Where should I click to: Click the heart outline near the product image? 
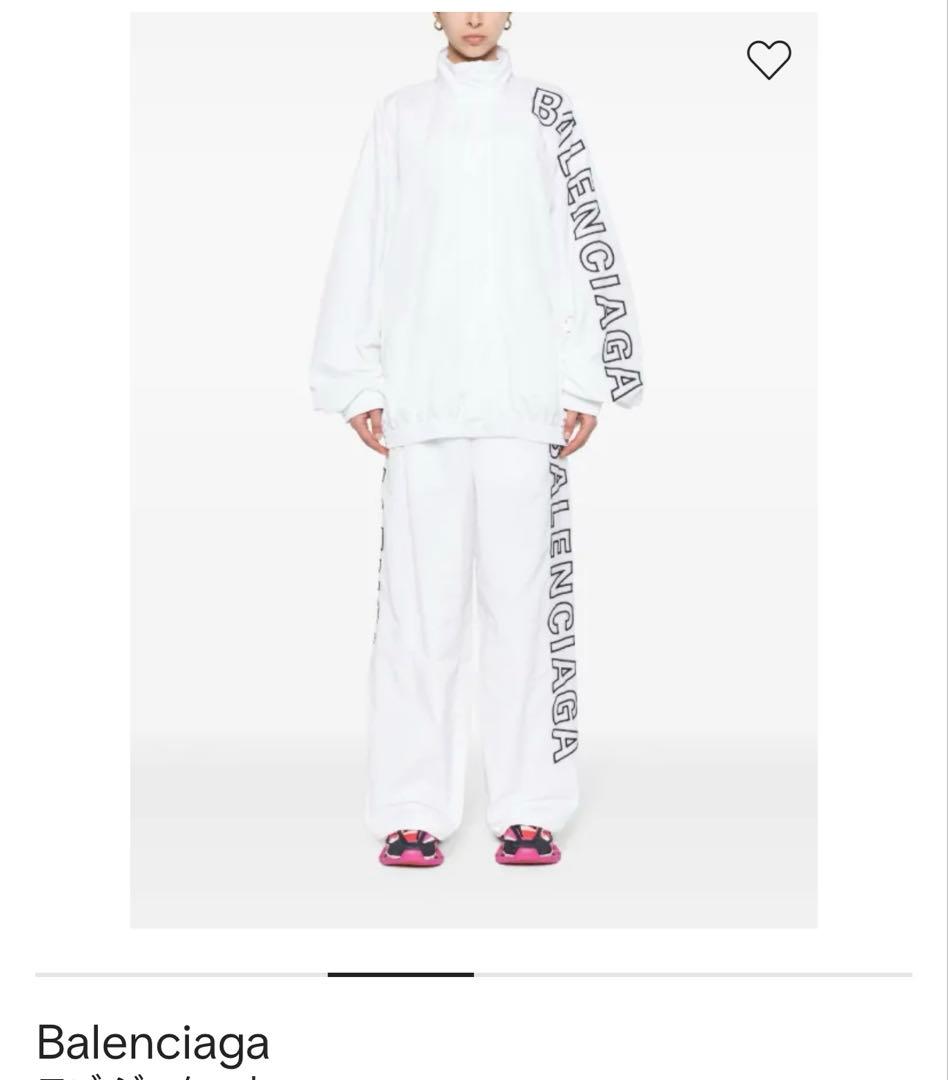tap(769, 60)
